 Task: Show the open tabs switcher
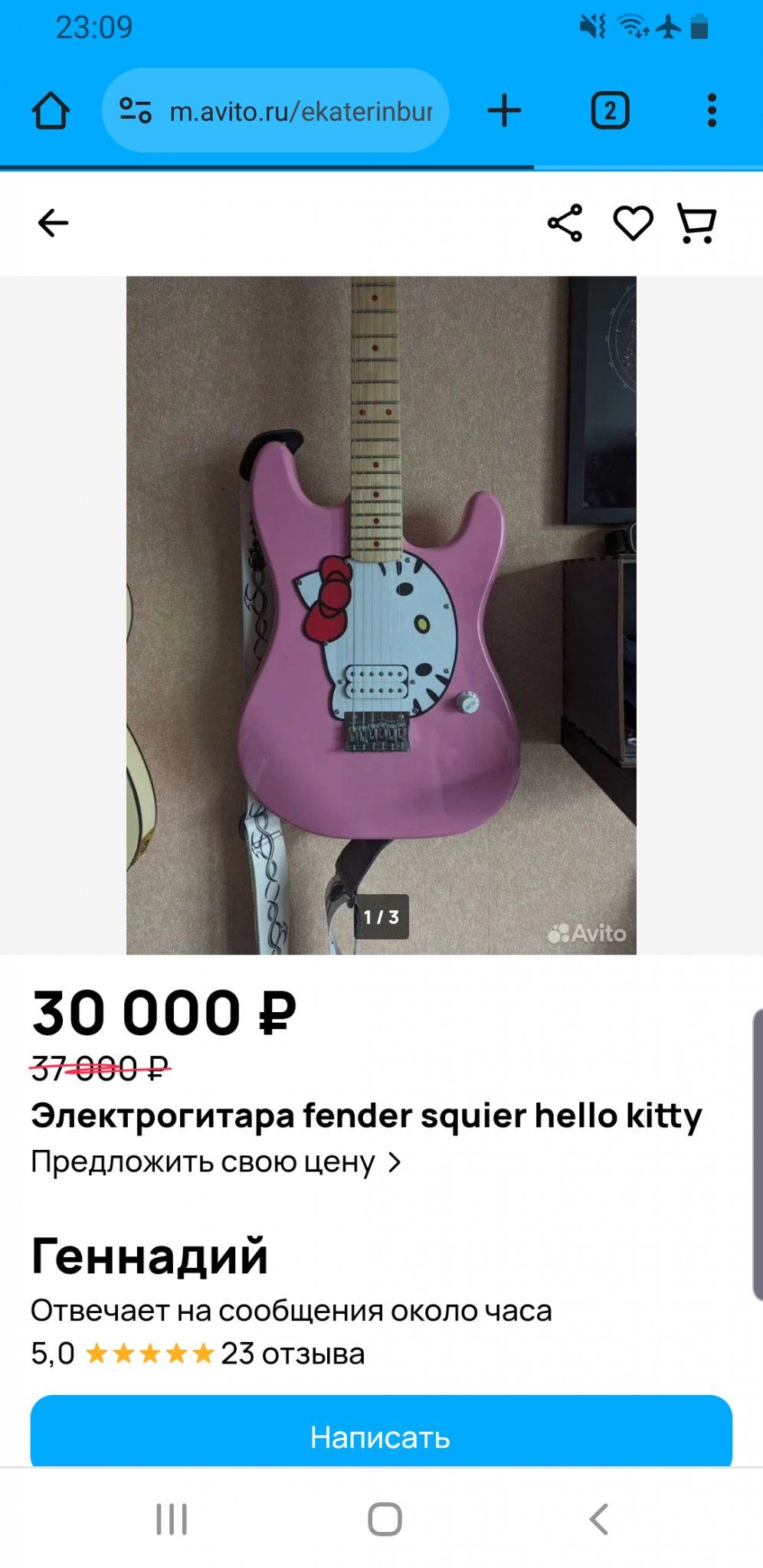[x=610, y=111]
